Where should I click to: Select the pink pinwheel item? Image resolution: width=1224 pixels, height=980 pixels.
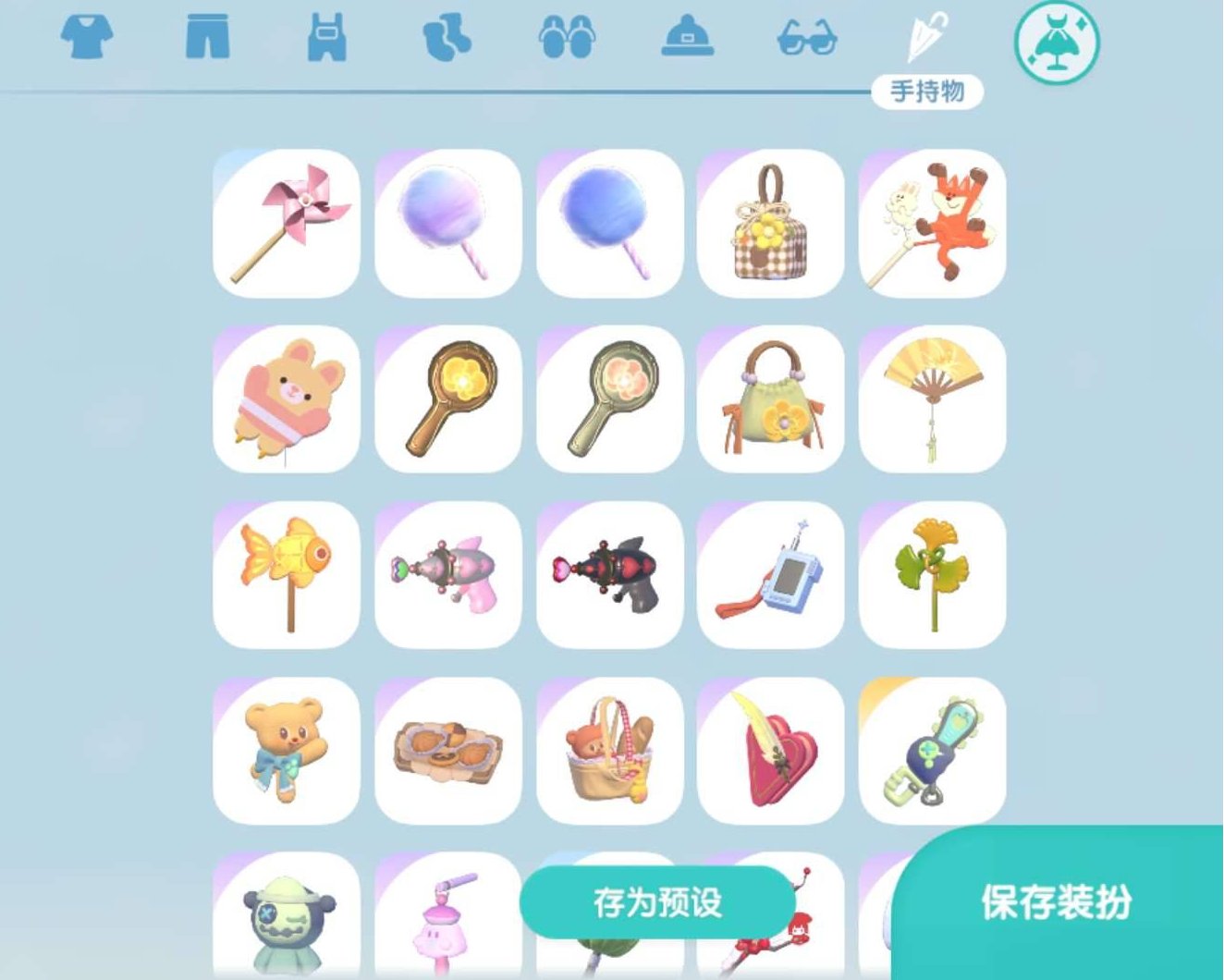pos(287,223)
